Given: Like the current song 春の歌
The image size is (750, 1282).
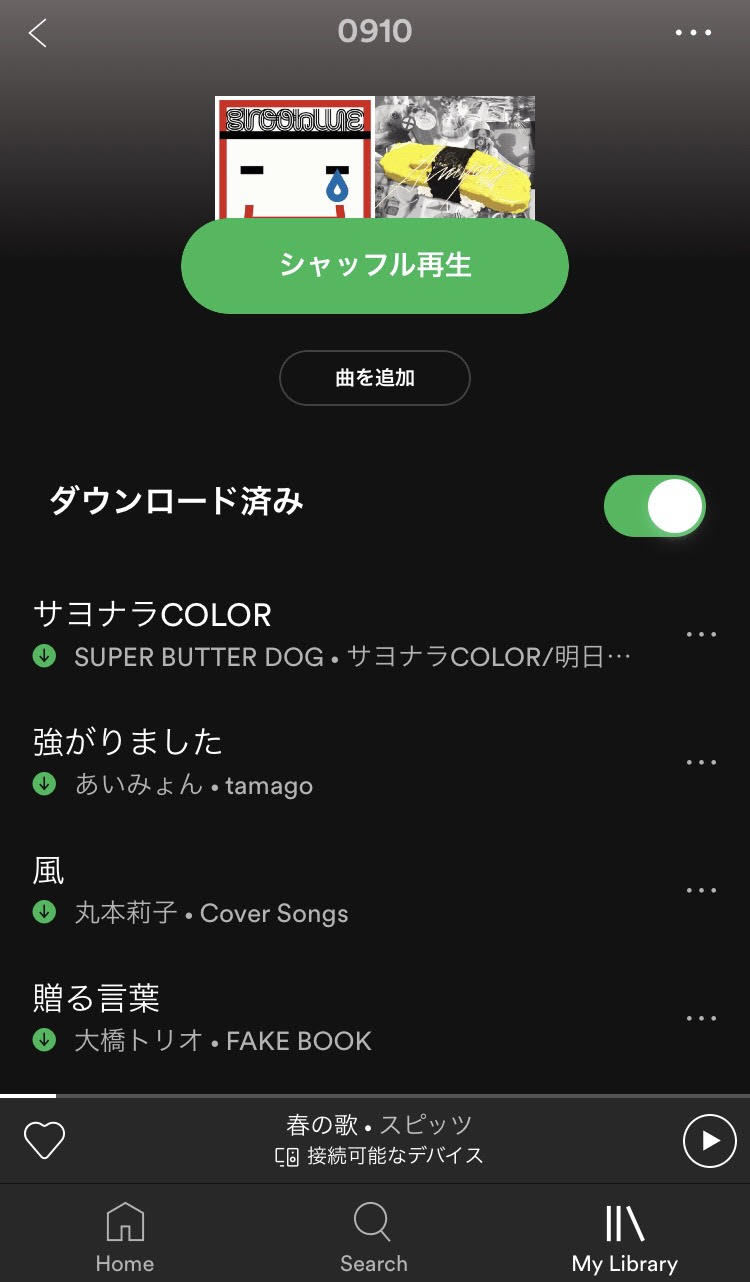Looking at the screenshot, I should (x=44, y=1140).
